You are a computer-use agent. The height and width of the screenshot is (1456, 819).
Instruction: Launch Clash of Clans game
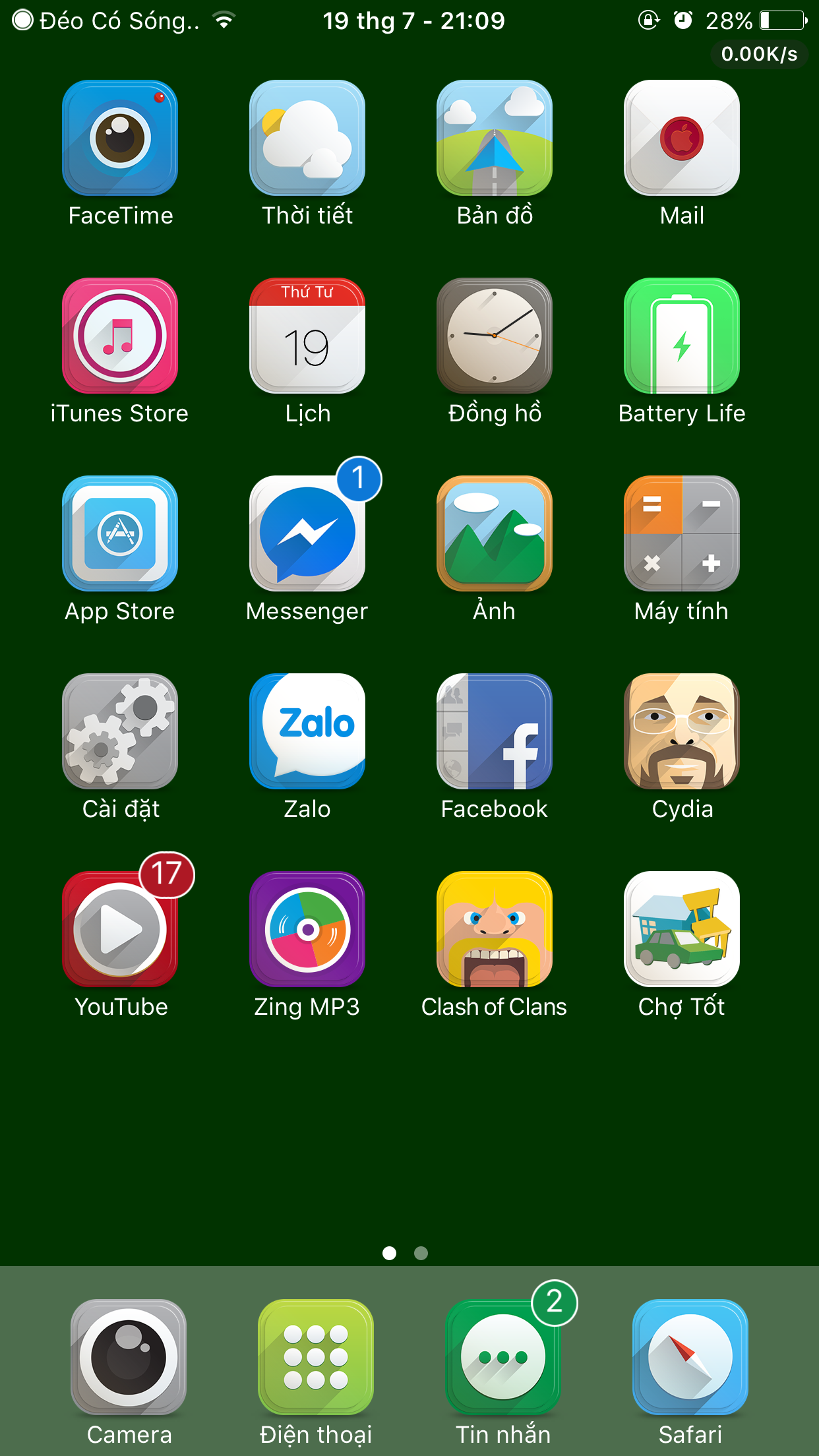[495, 930]
